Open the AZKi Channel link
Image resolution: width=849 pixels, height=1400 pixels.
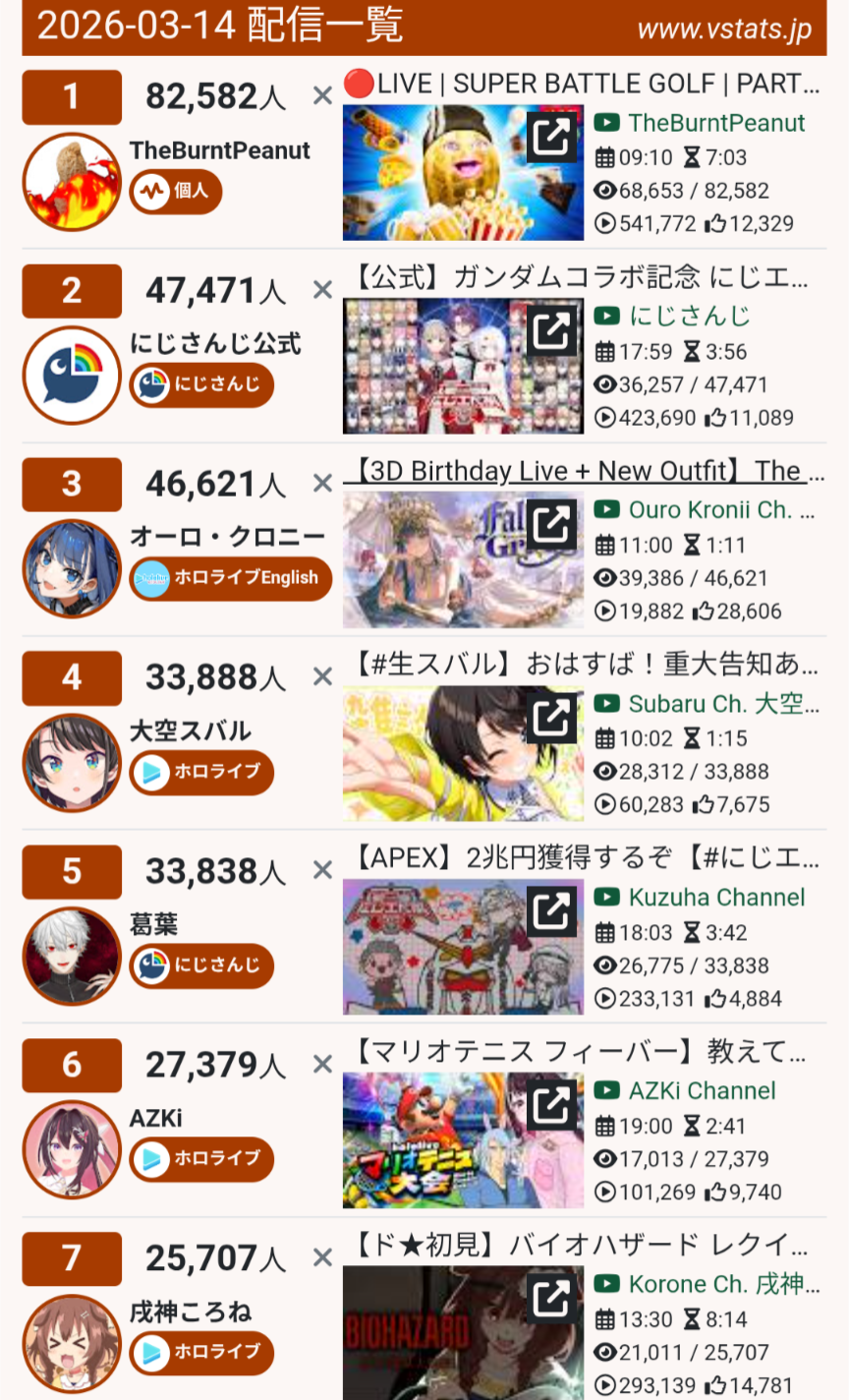pos(702,1091)
